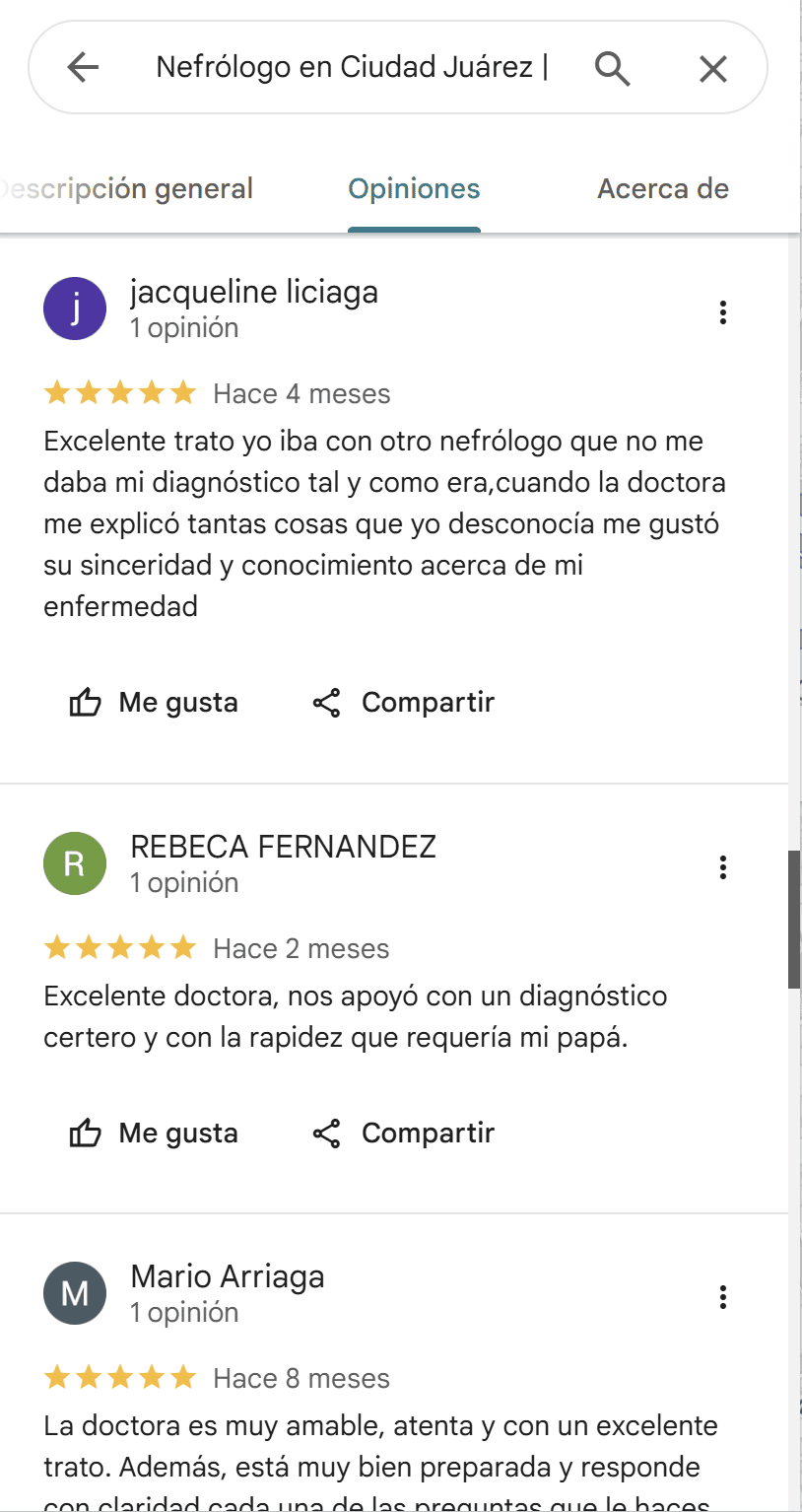The width and height of the screenshot is (802, 1512).
Task: Open jacqueline liciaga's profile avatar
Action: (74, 309)
